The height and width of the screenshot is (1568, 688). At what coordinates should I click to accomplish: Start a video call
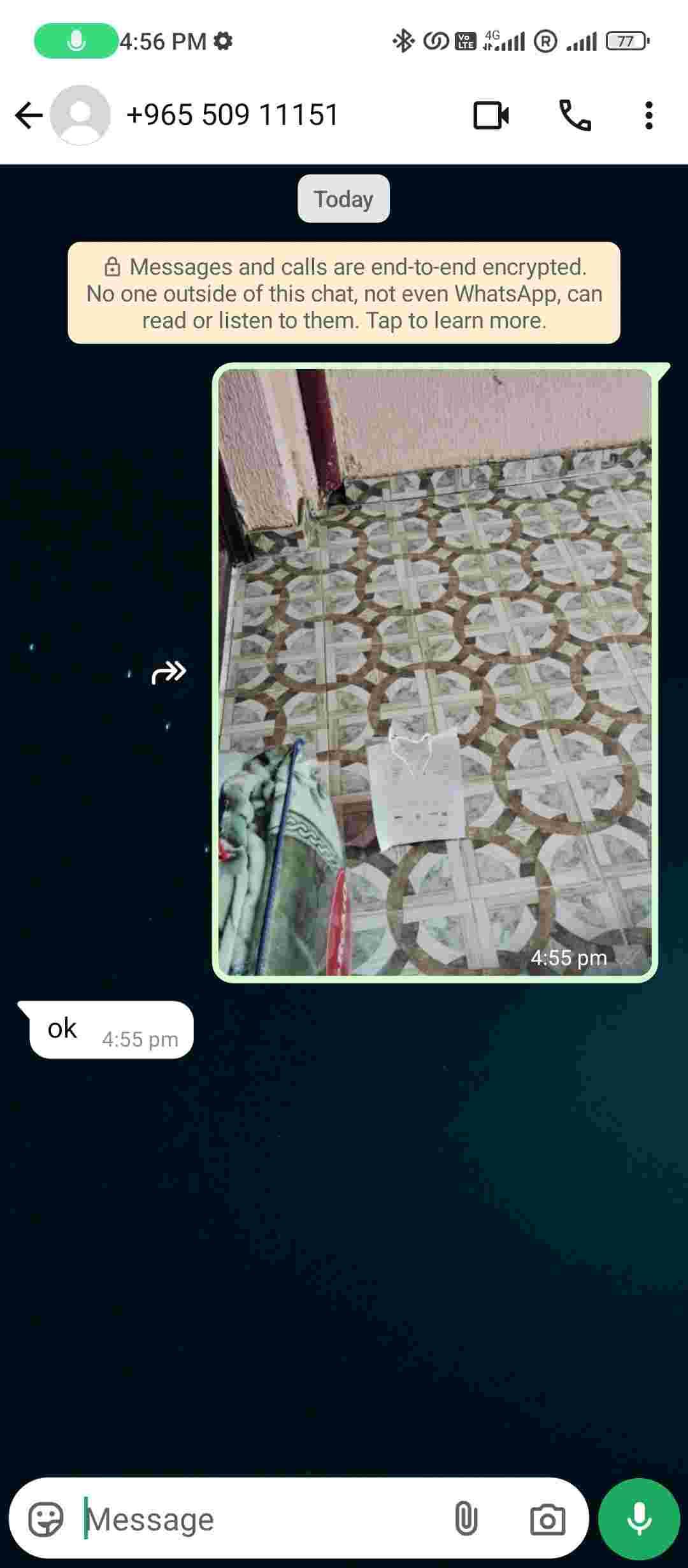click(491, 116)
